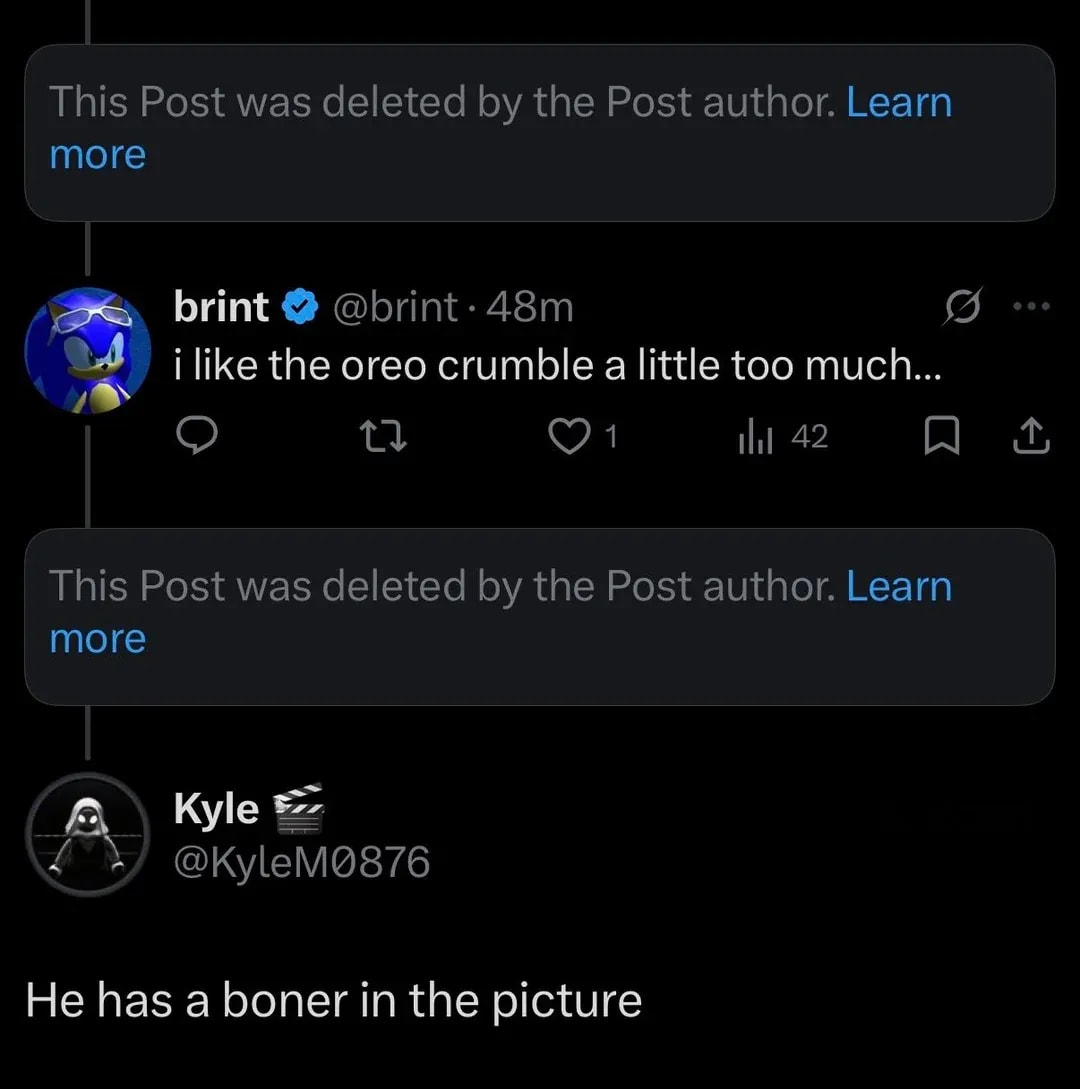
Task: Toggle the bookmark state of the tweet
Action: coord(940,436)
